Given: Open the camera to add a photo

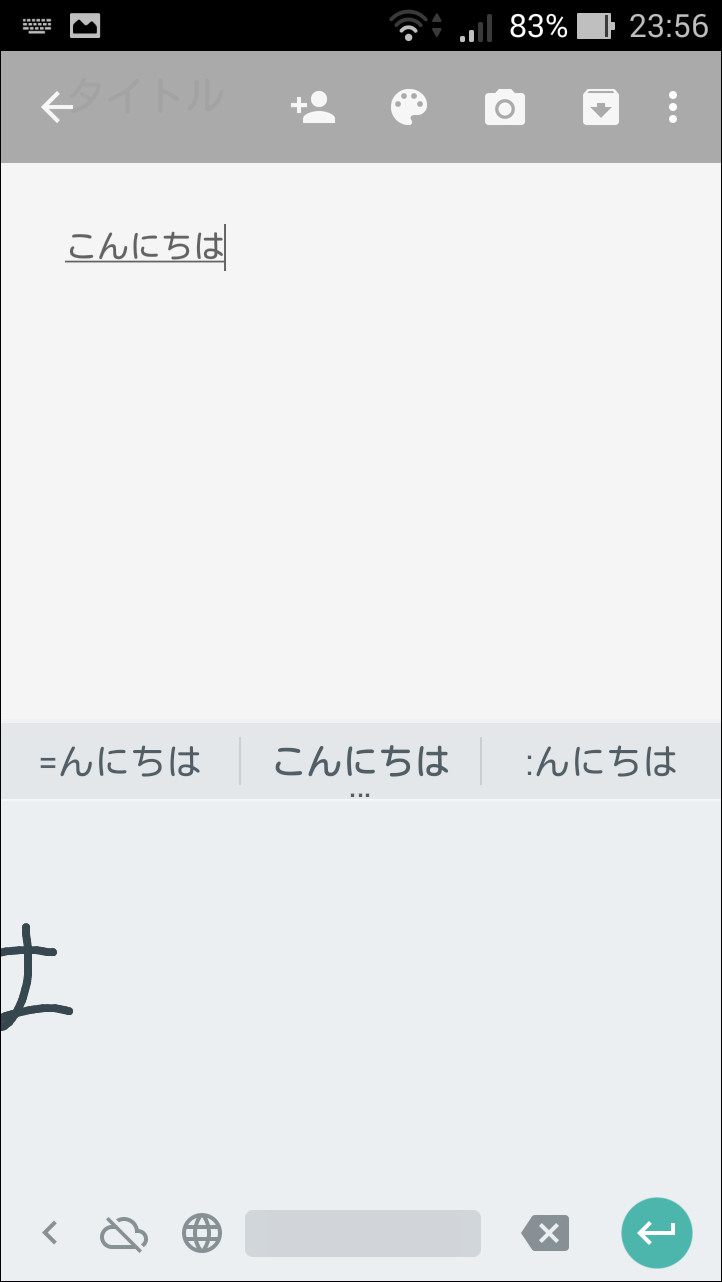Looking at the screenshot, I should point(505,106).
